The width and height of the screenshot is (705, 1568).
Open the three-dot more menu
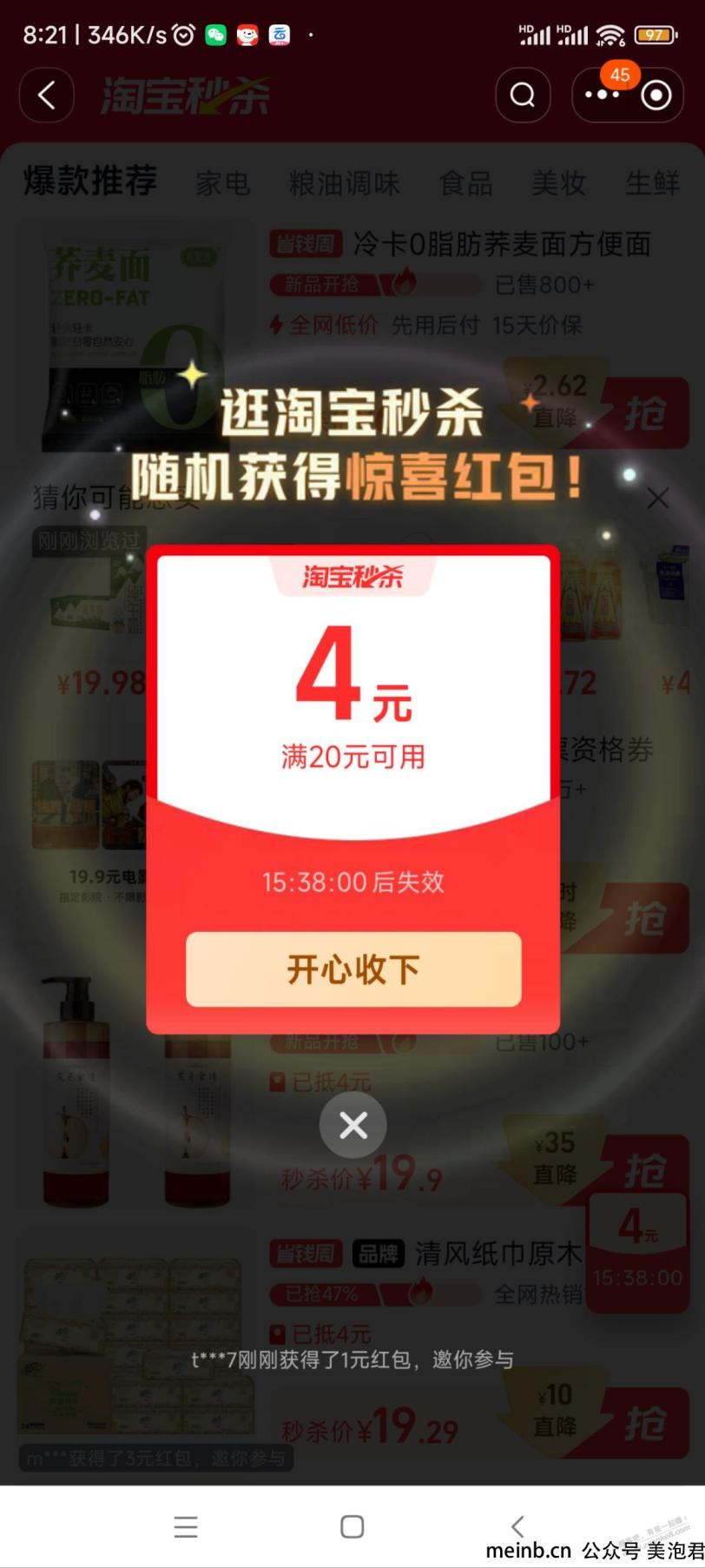[x=602, y=95]
